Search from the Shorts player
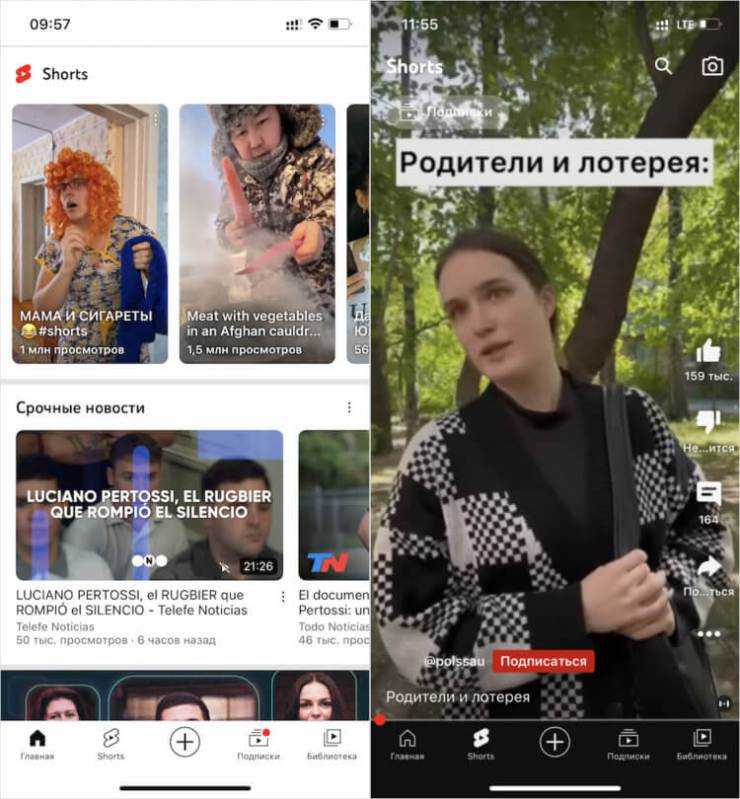 click(x=663, y=66)
